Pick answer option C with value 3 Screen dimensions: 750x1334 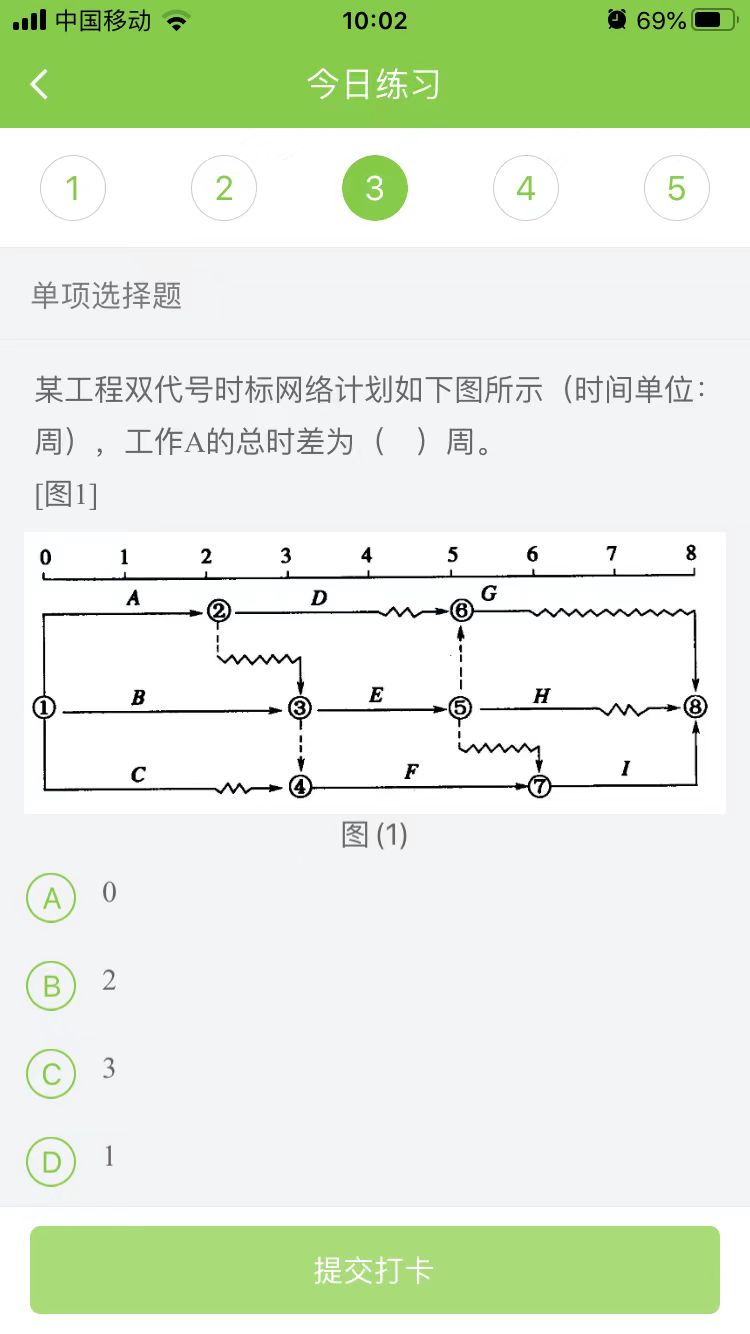[51, 1074]
